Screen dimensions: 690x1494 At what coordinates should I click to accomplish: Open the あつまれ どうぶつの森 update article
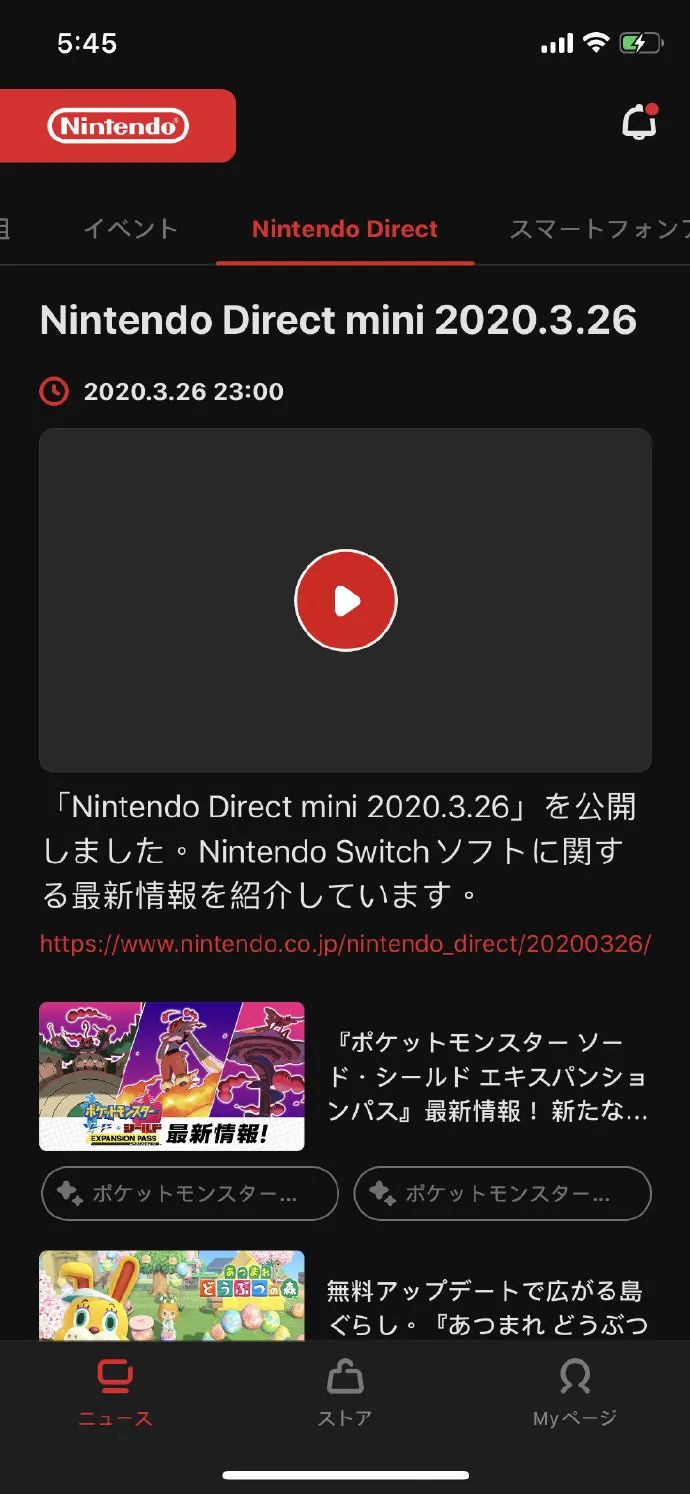point(345,1296)
